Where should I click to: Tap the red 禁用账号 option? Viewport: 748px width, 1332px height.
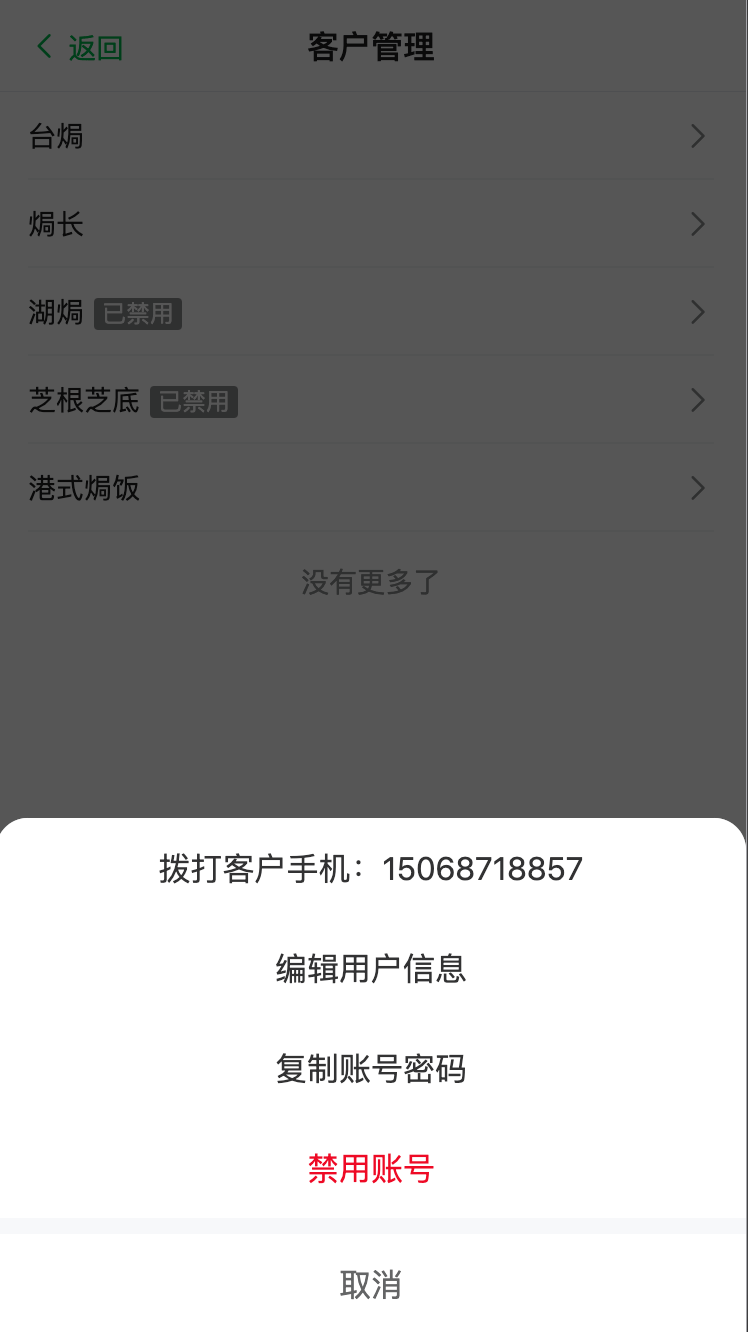point(371,1168)
